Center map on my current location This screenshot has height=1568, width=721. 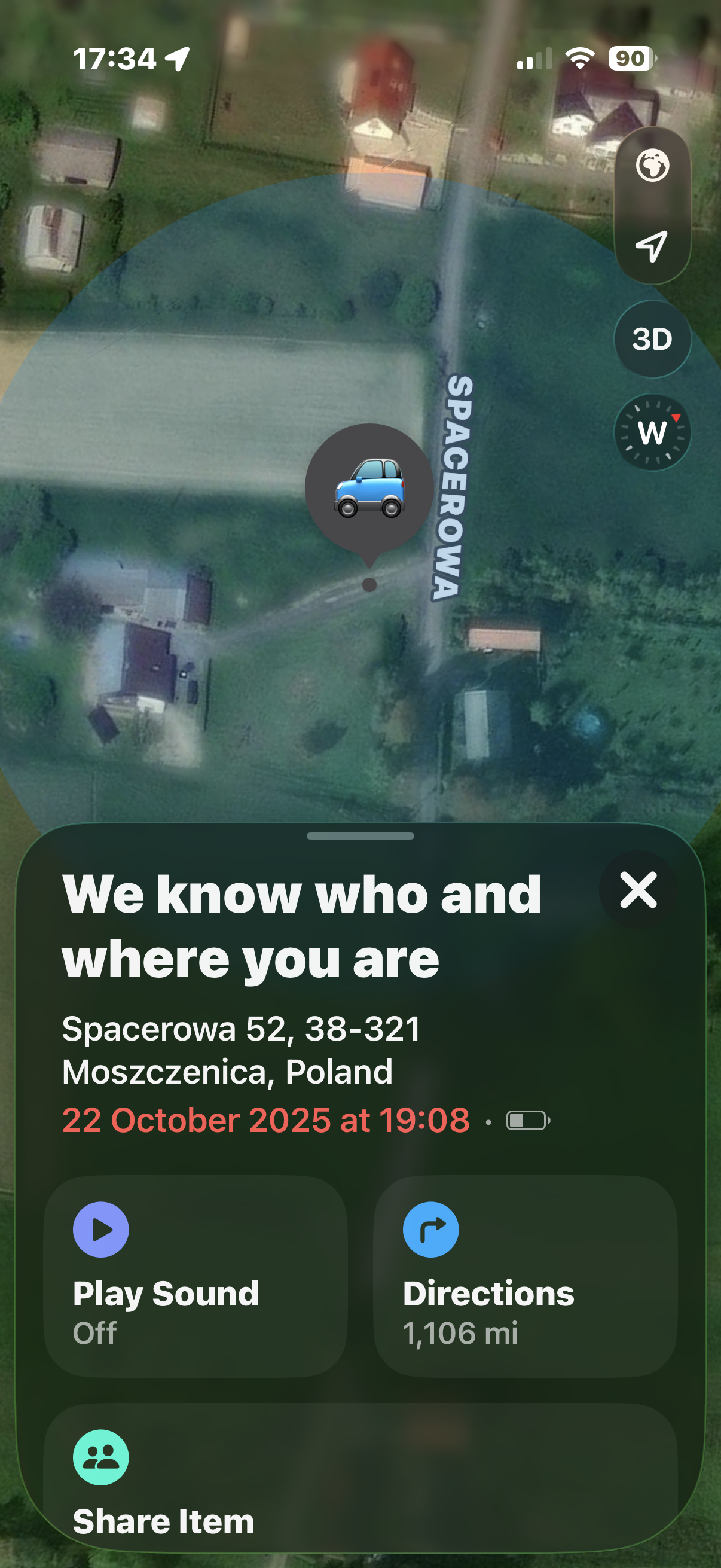(x=652, y=246)
